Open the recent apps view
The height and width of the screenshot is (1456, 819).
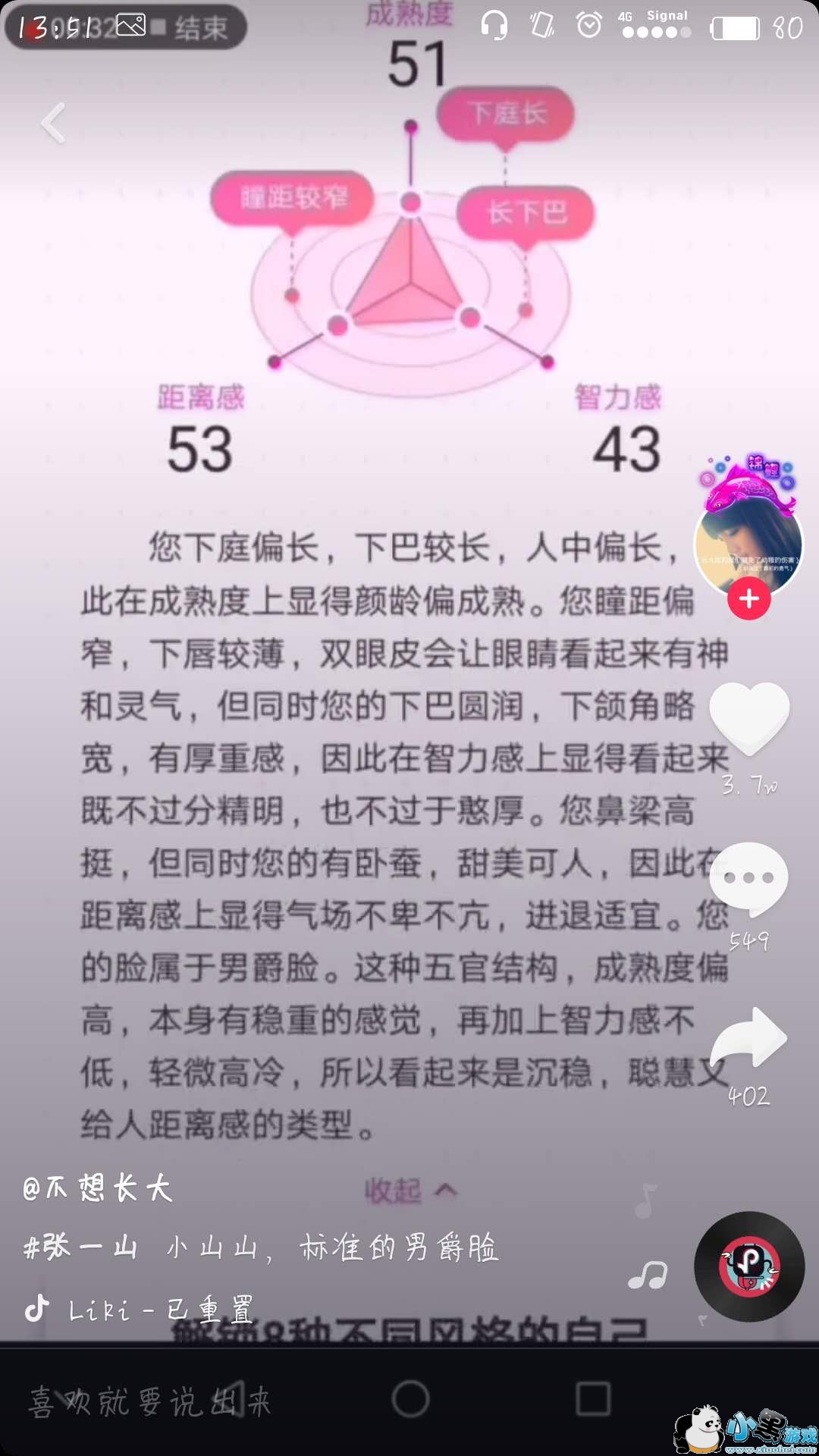[x=593, y=1398]
